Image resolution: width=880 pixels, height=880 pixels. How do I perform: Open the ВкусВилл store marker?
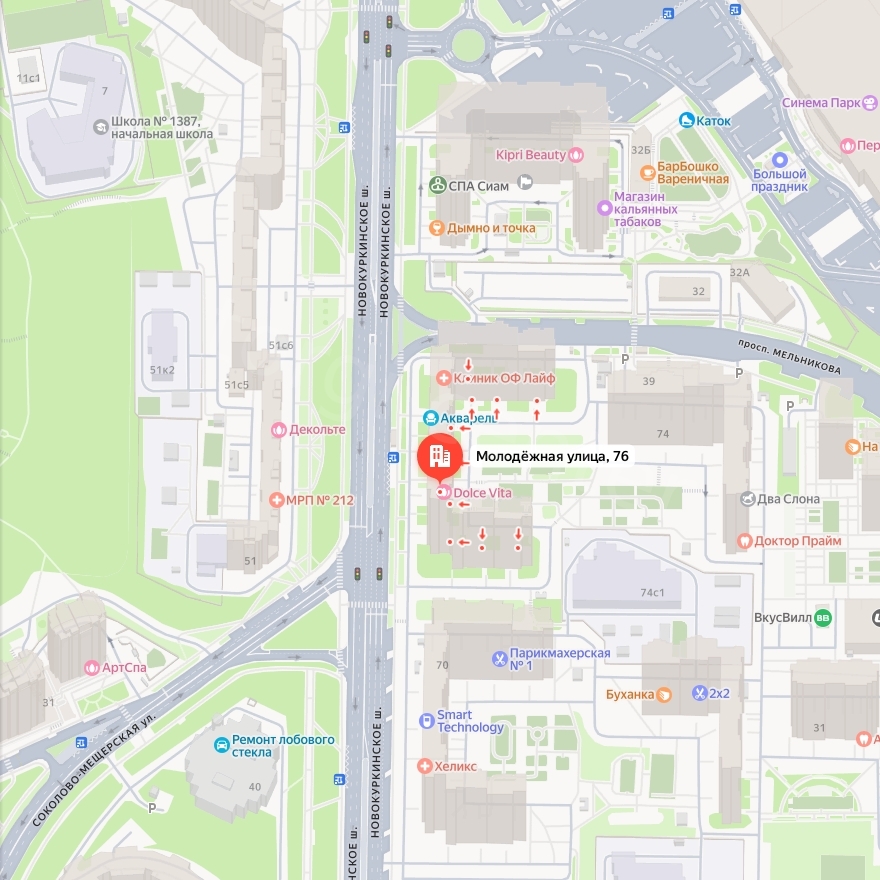click(822, 617)
